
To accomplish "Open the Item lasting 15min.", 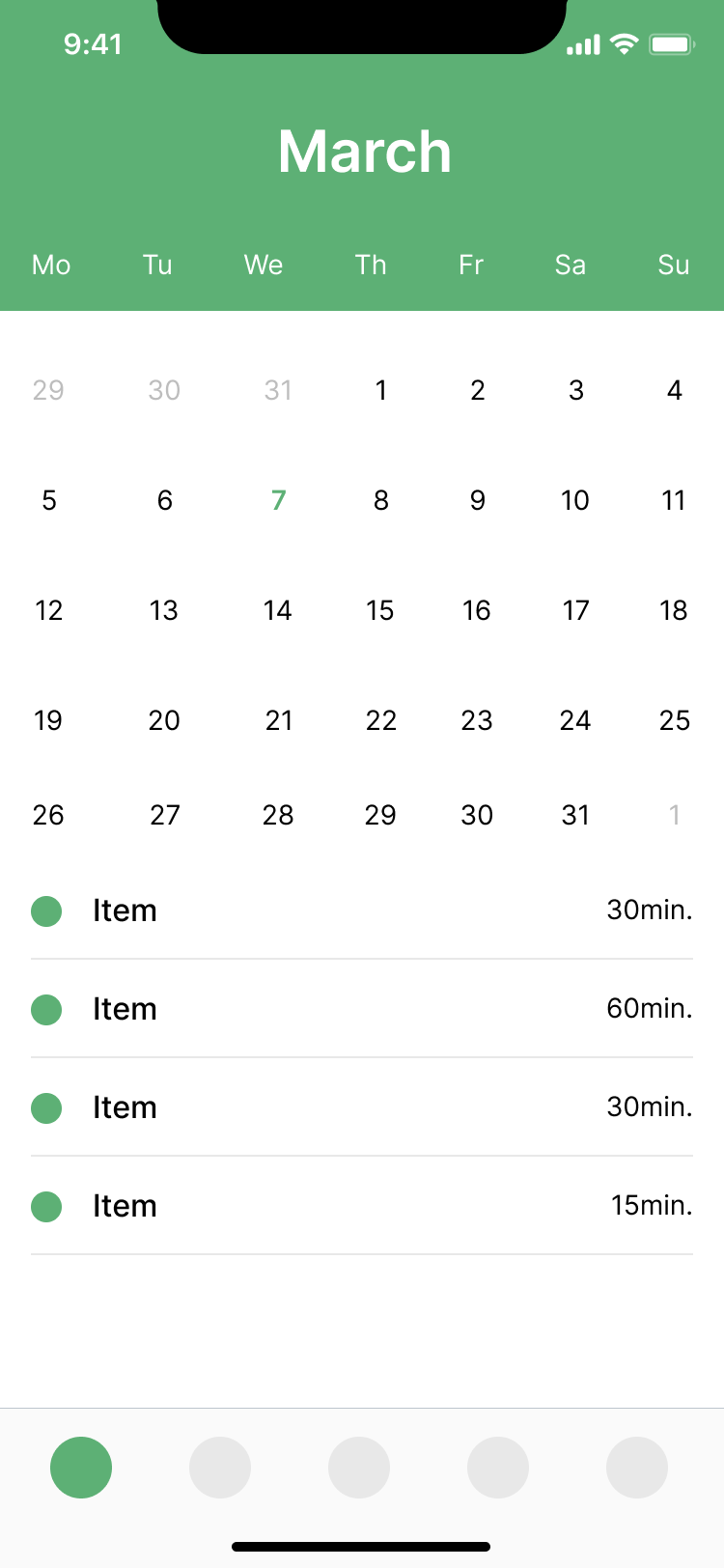I will coord(362,1206).
